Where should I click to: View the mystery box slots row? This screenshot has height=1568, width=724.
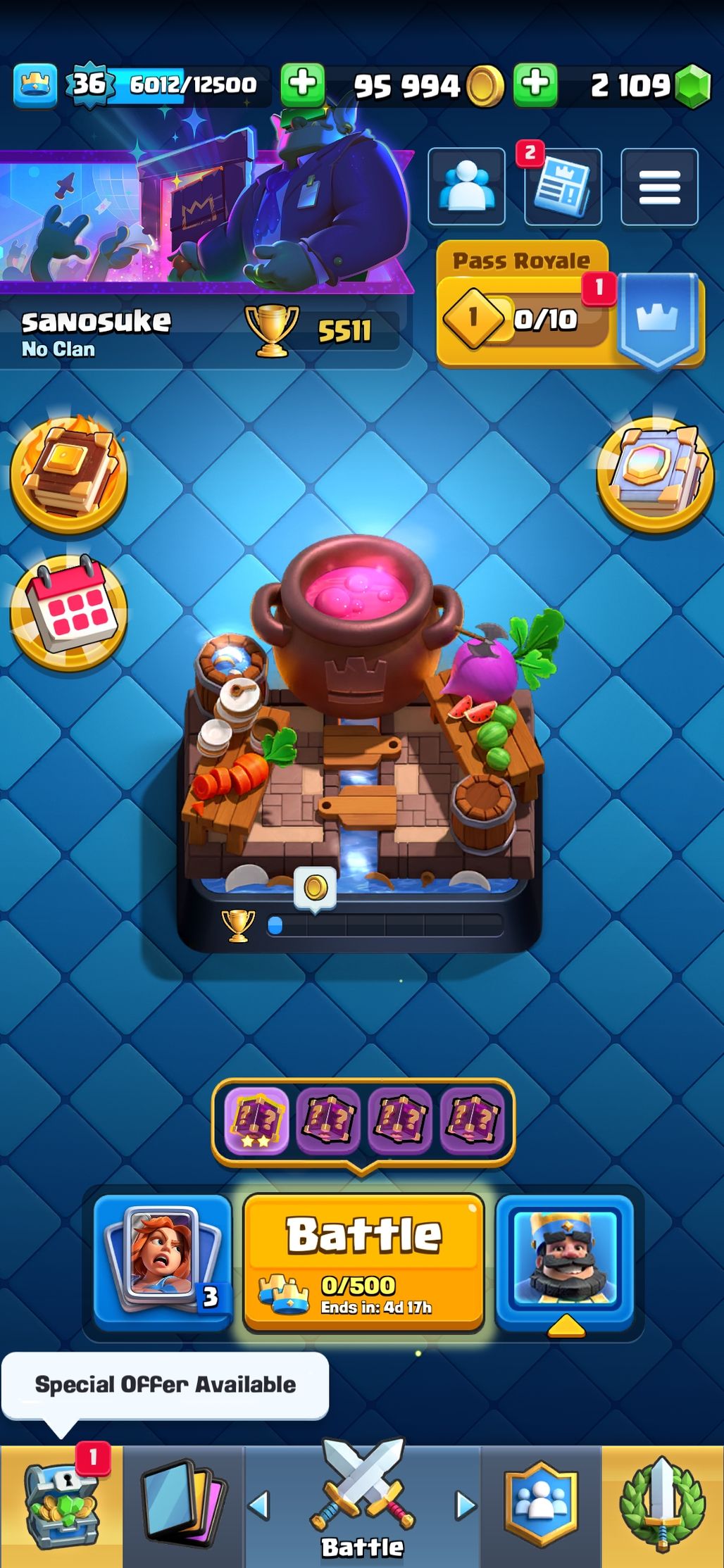363,1119
